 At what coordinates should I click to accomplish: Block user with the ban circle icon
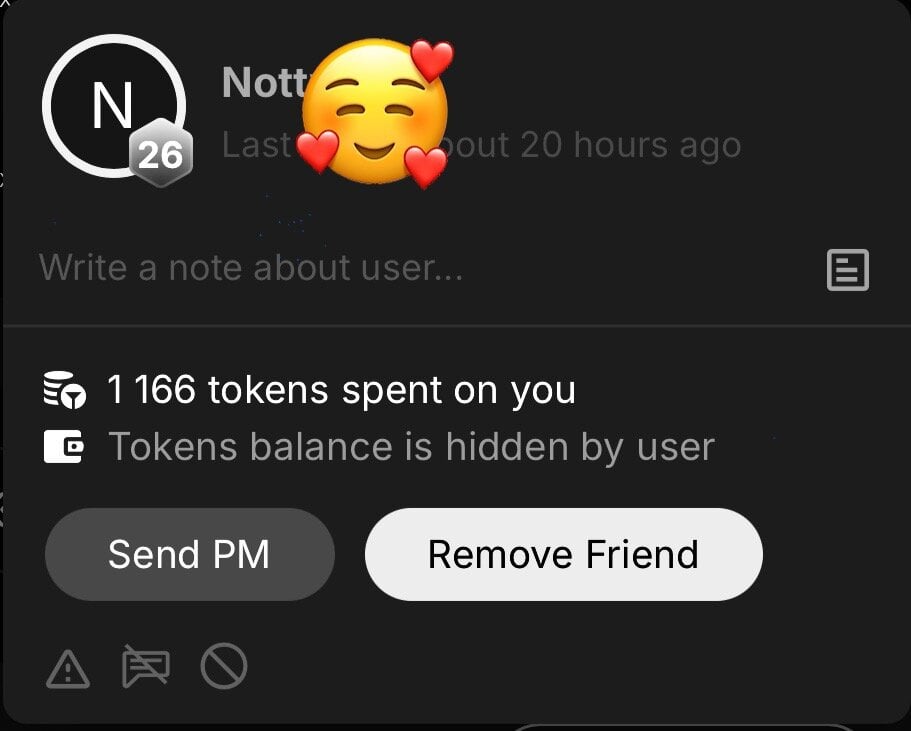(x=223, y=667)
